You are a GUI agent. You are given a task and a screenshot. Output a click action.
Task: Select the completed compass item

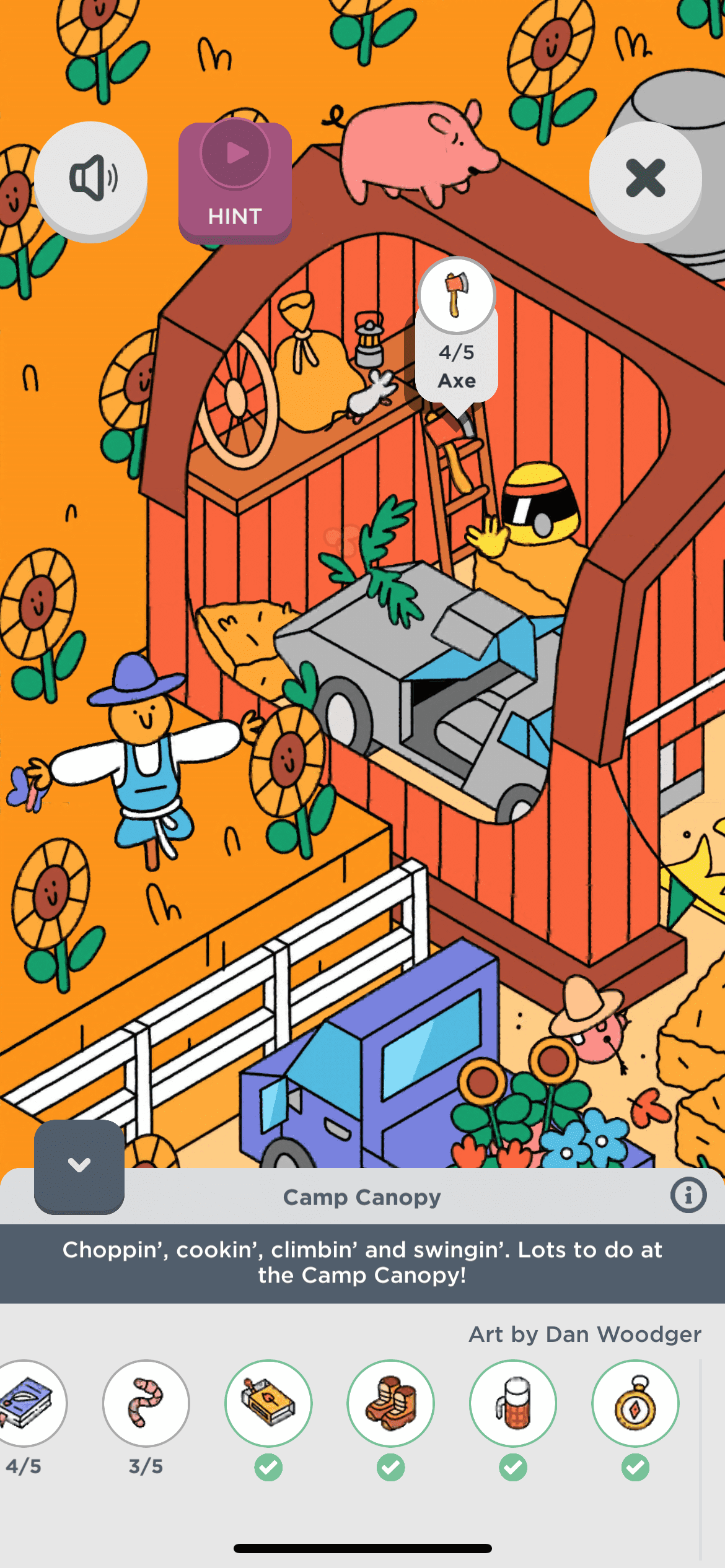click(x=635, y=1403)
